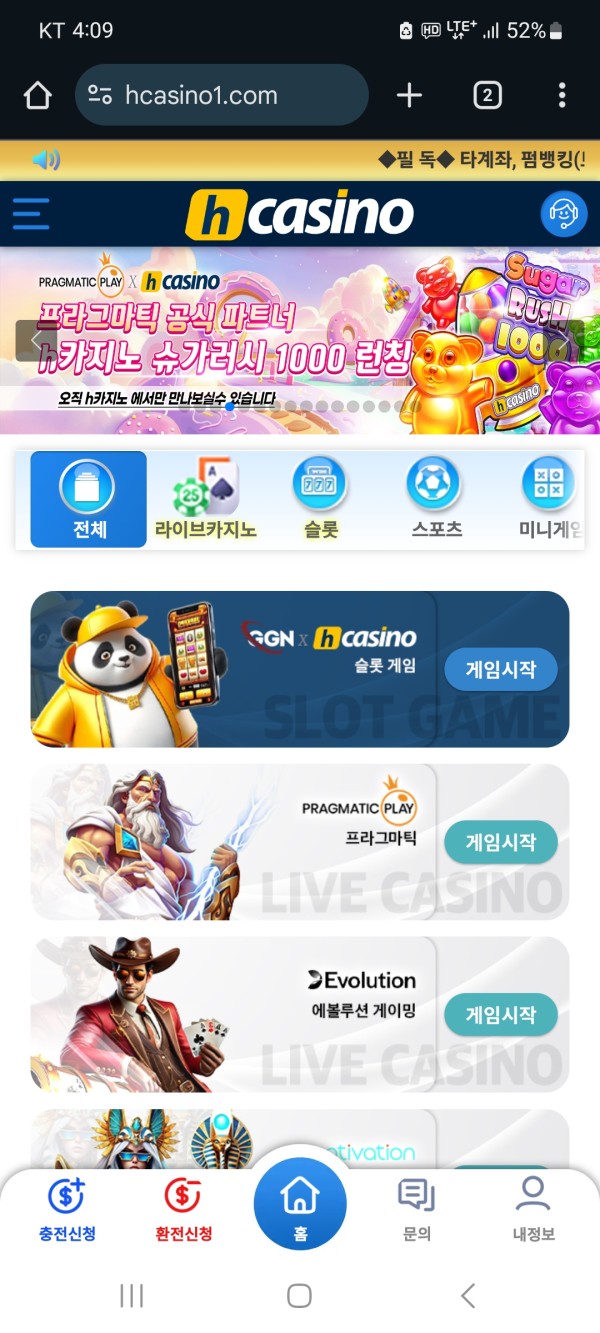This screenshot has height=1333, width=600.
Task: Open the browser overflow menu
Action: point(562,96)
